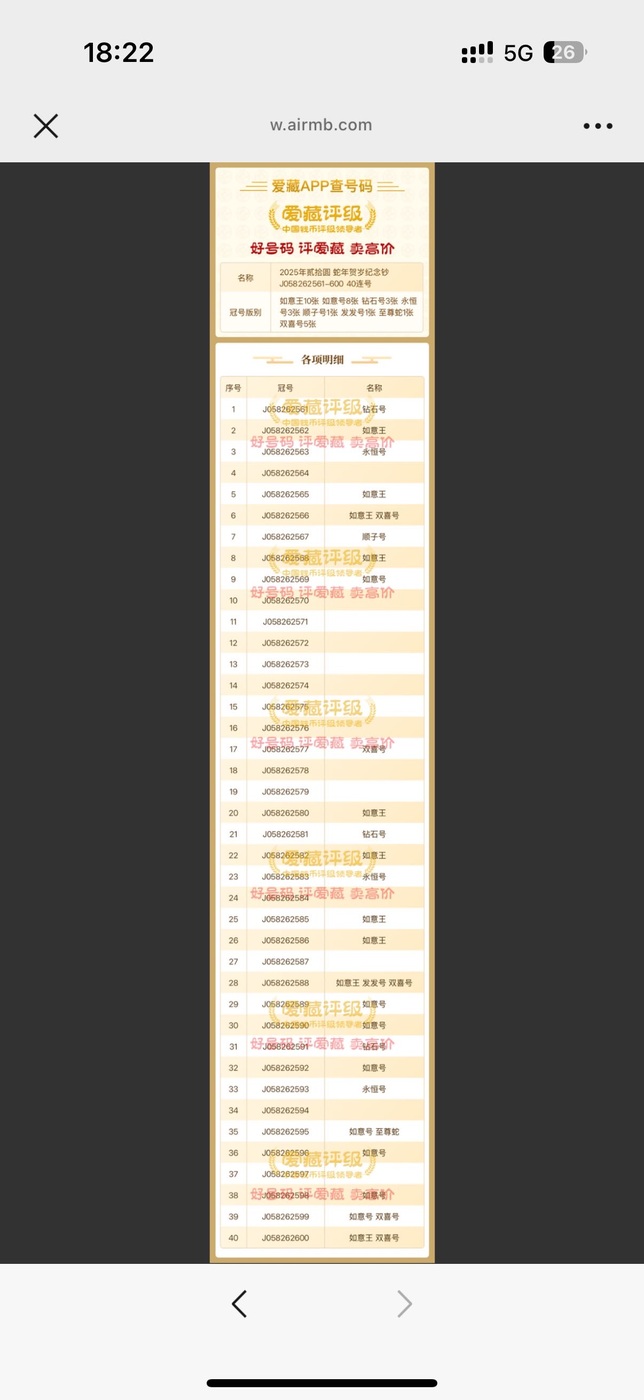Close the w.airmb.com web page
The image size is (644, 1400).
tap(46, 125)
